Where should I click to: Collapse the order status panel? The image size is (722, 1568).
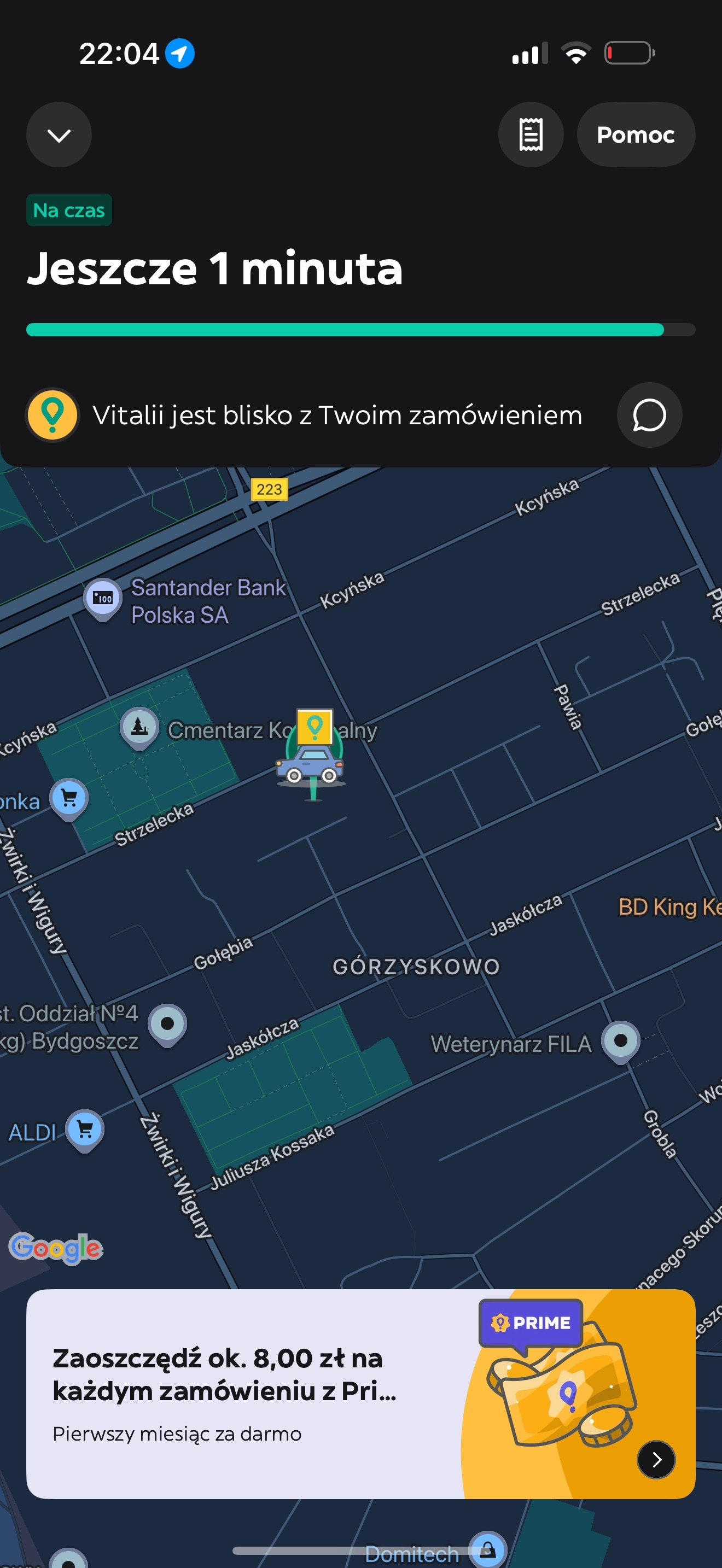59,134
